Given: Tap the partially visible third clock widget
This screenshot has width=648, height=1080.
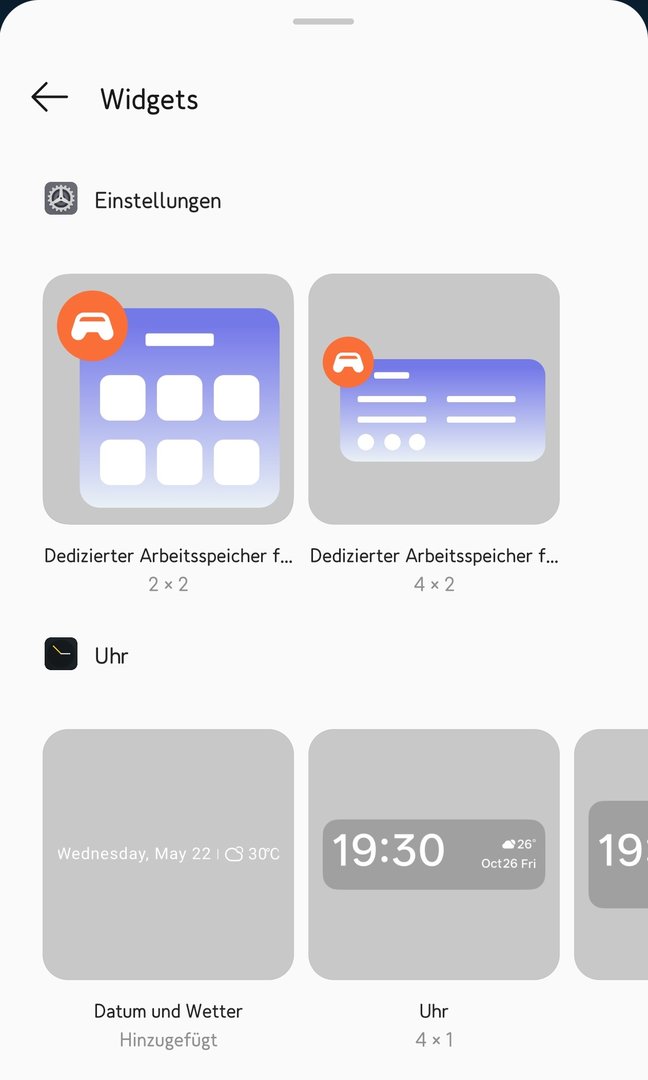Looking at the screenshot, I should (x=612, y=854).
